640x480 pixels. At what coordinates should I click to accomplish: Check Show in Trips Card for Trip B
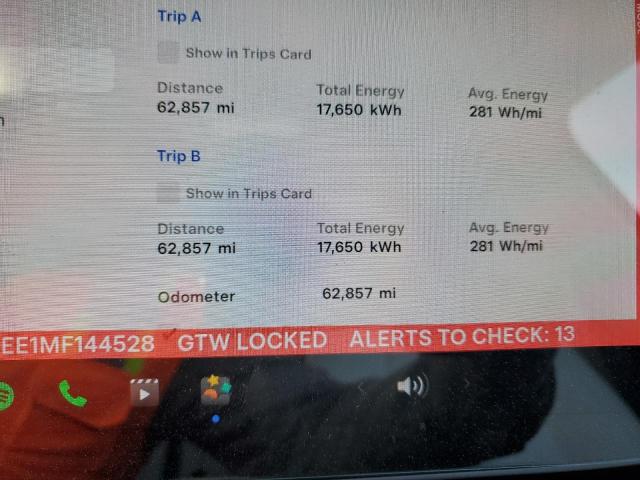(x=169, y=193)
